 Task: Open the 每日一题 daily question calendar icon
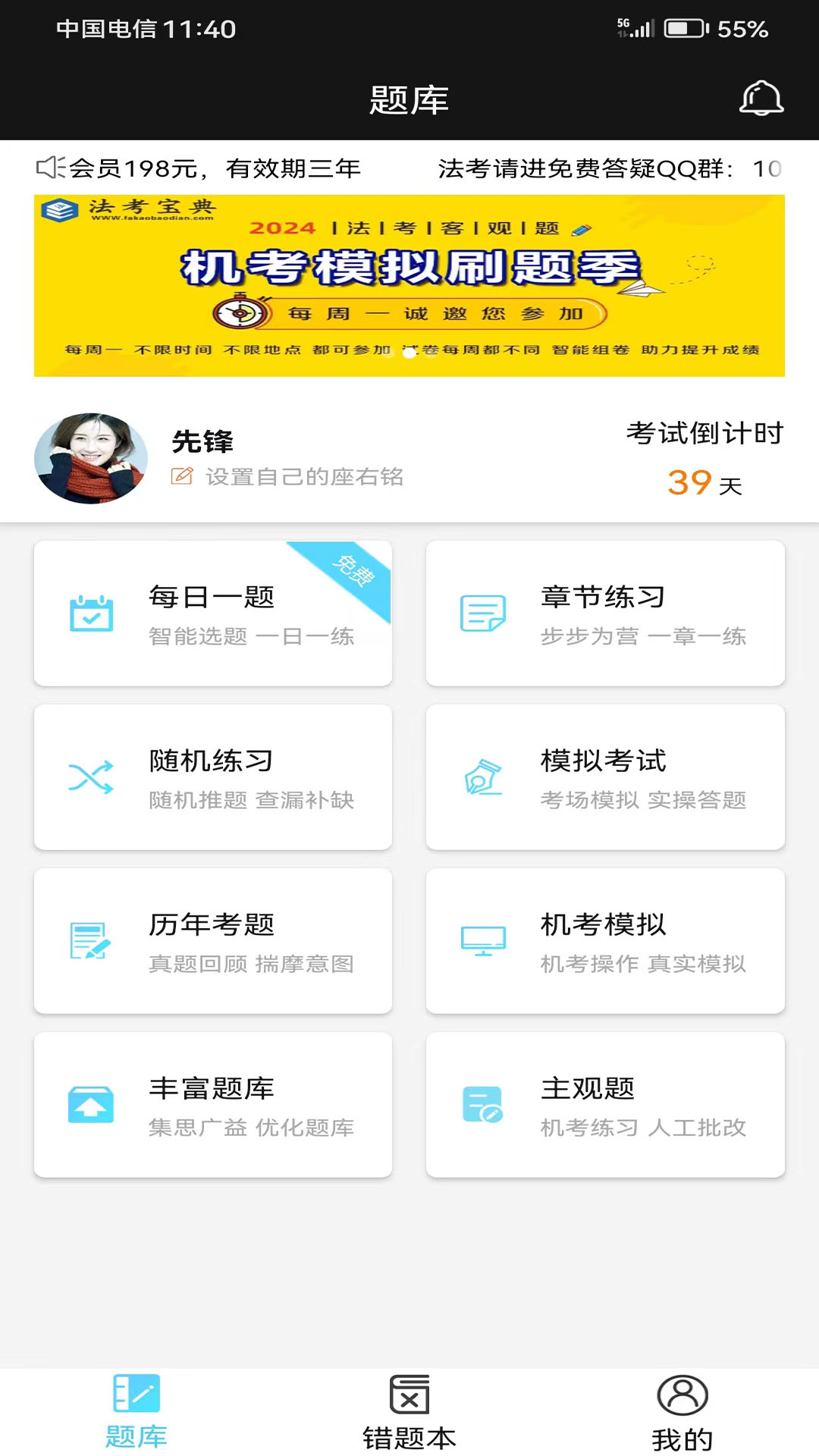tap(91, 614)
